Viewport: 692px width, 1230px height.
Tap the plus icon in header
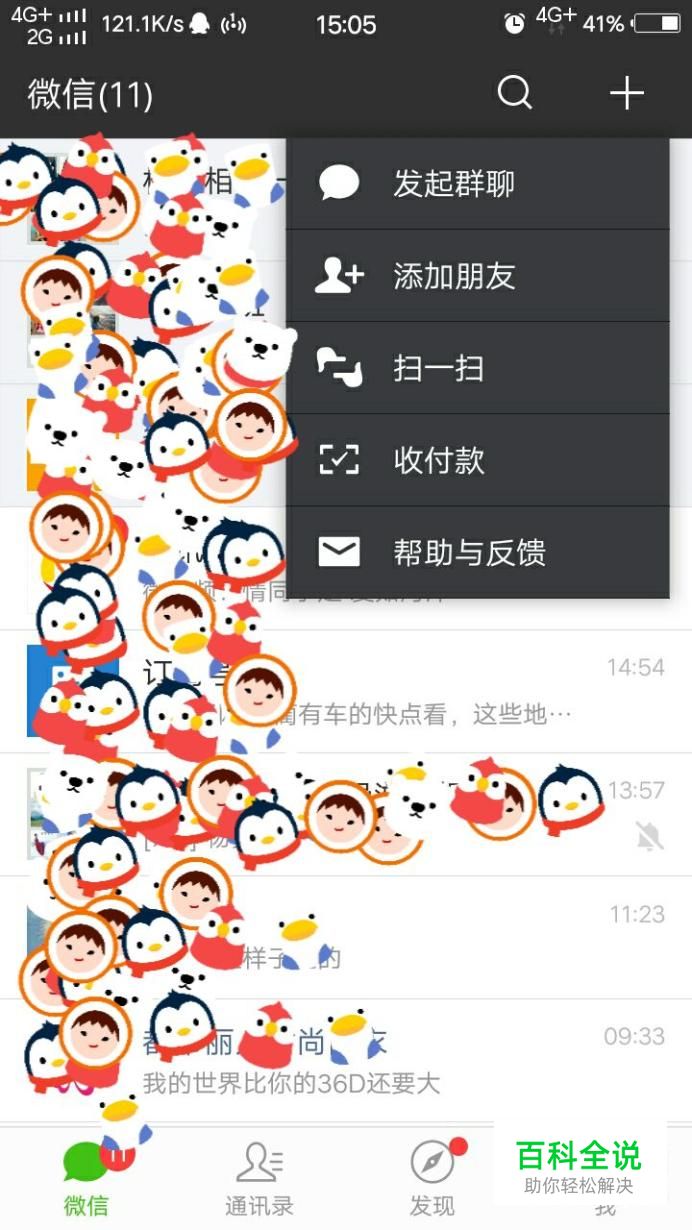[627, 94]
